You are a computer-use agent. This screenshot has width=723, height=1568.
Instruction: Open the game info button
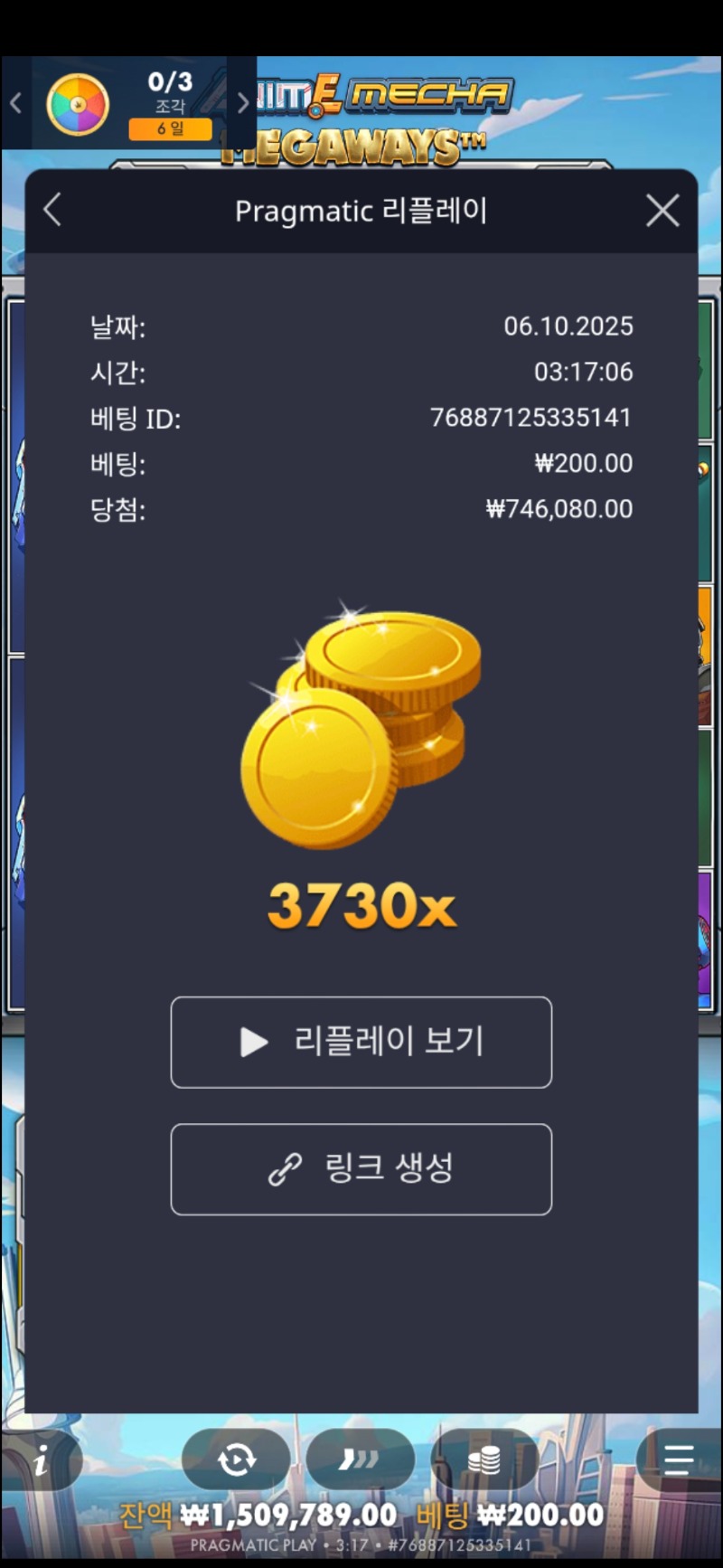click(41, 1459)
